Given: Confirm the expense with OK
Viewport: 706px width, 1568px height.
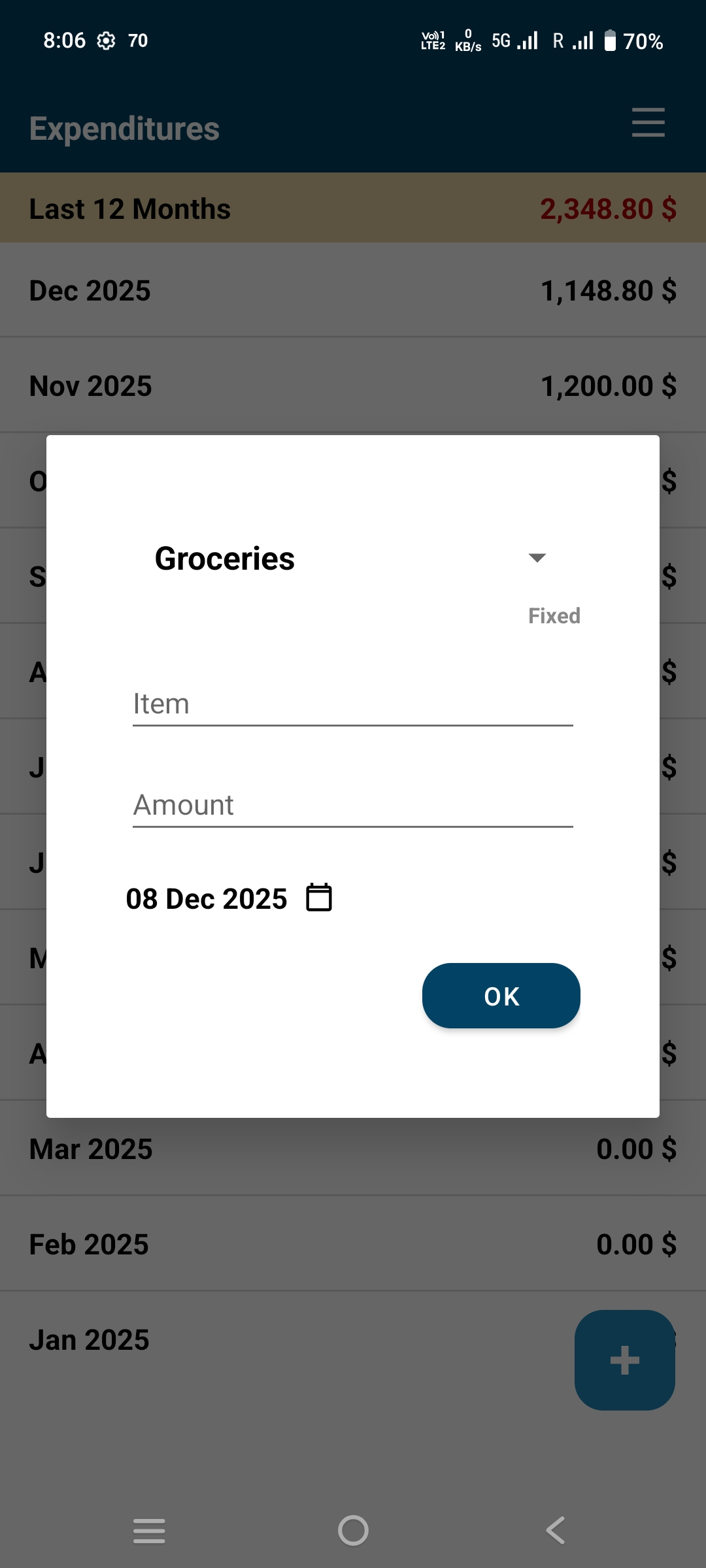Looking at the screenshot, I should pyautogui.click(x=501, y=996).
